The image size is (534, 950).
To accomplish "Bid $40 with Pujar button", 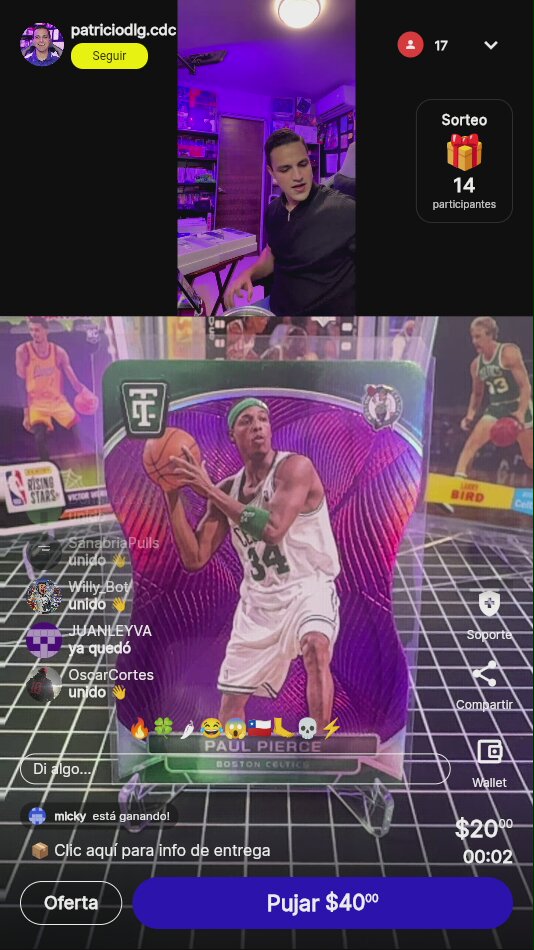I will [x=322, y=903].
